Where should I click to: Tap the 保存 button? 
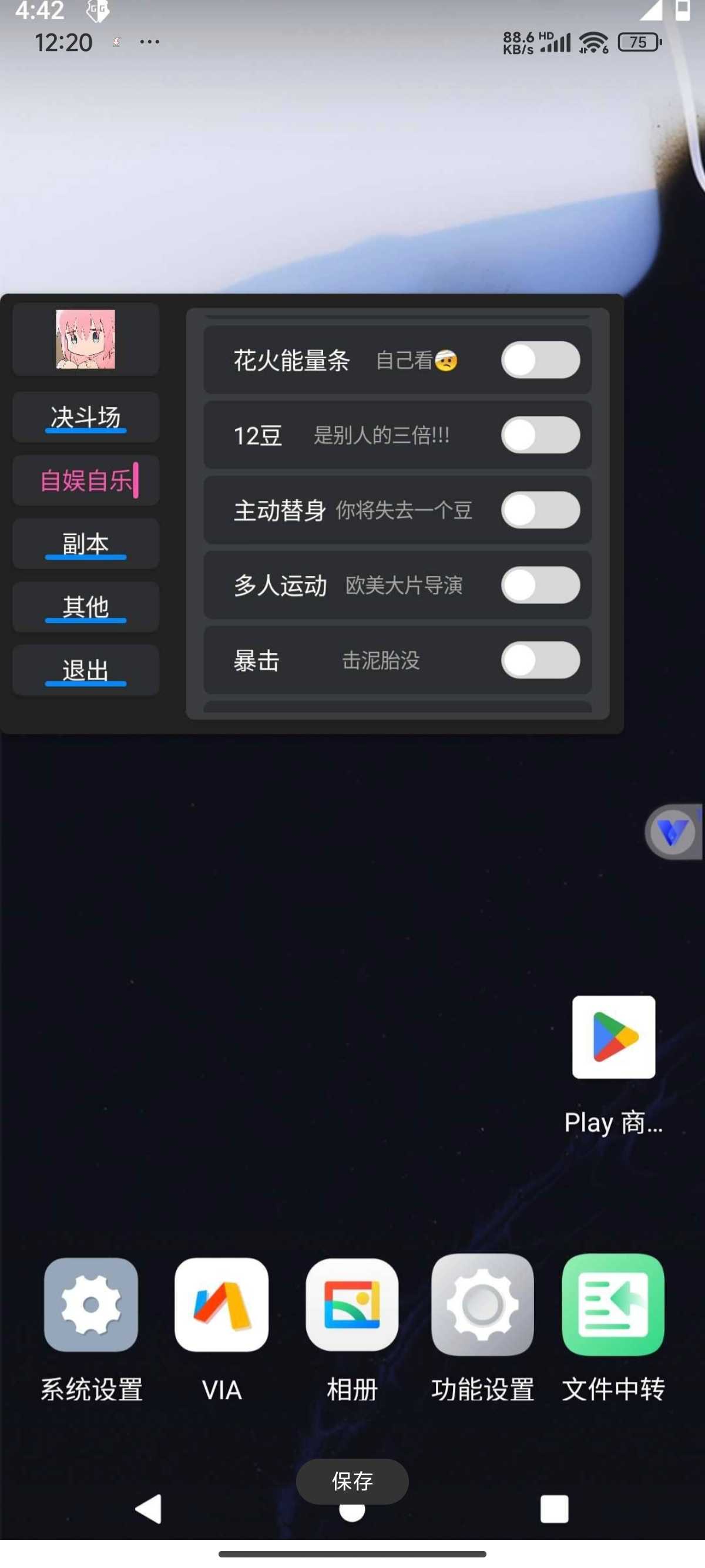pos(352,1481)
